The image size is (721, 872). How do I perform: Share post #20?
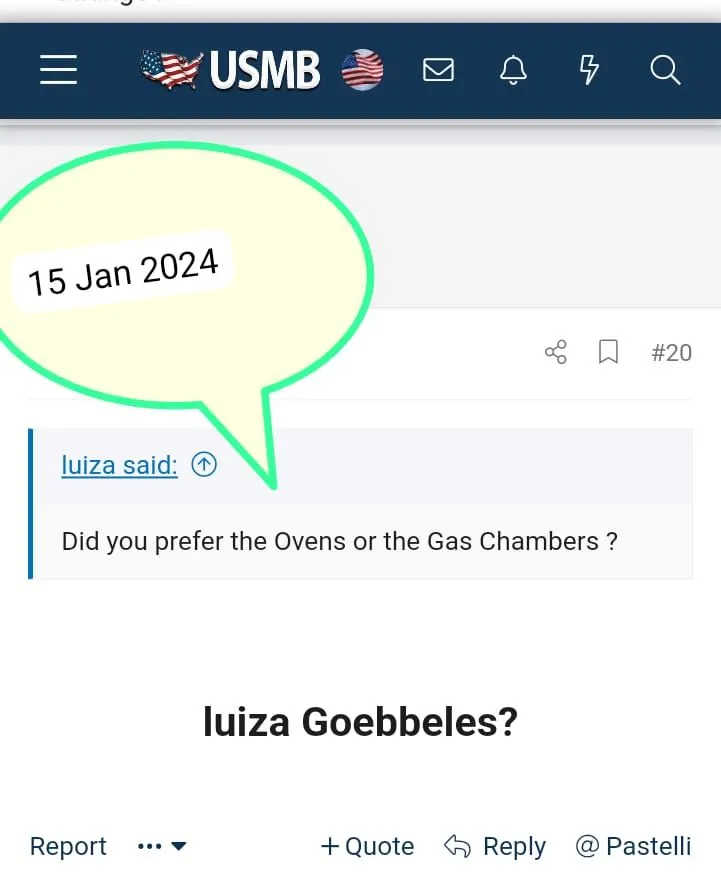pyautogui.click(x=556, y=352)
